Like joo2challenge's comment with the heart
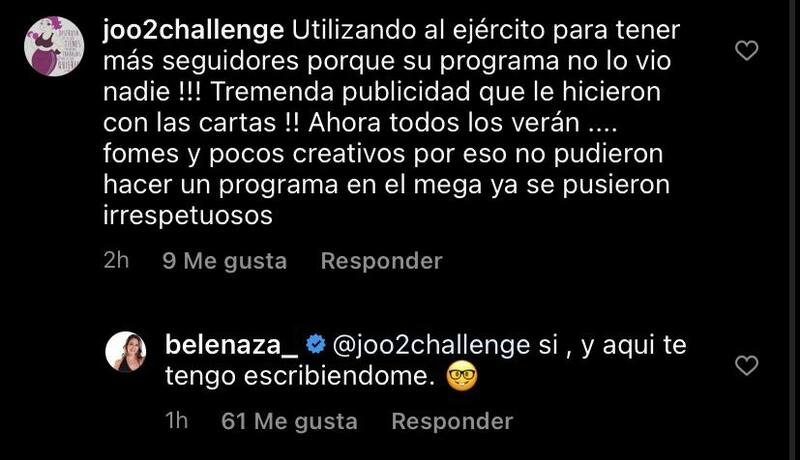800x460 pixels. (x=747, y=50)
